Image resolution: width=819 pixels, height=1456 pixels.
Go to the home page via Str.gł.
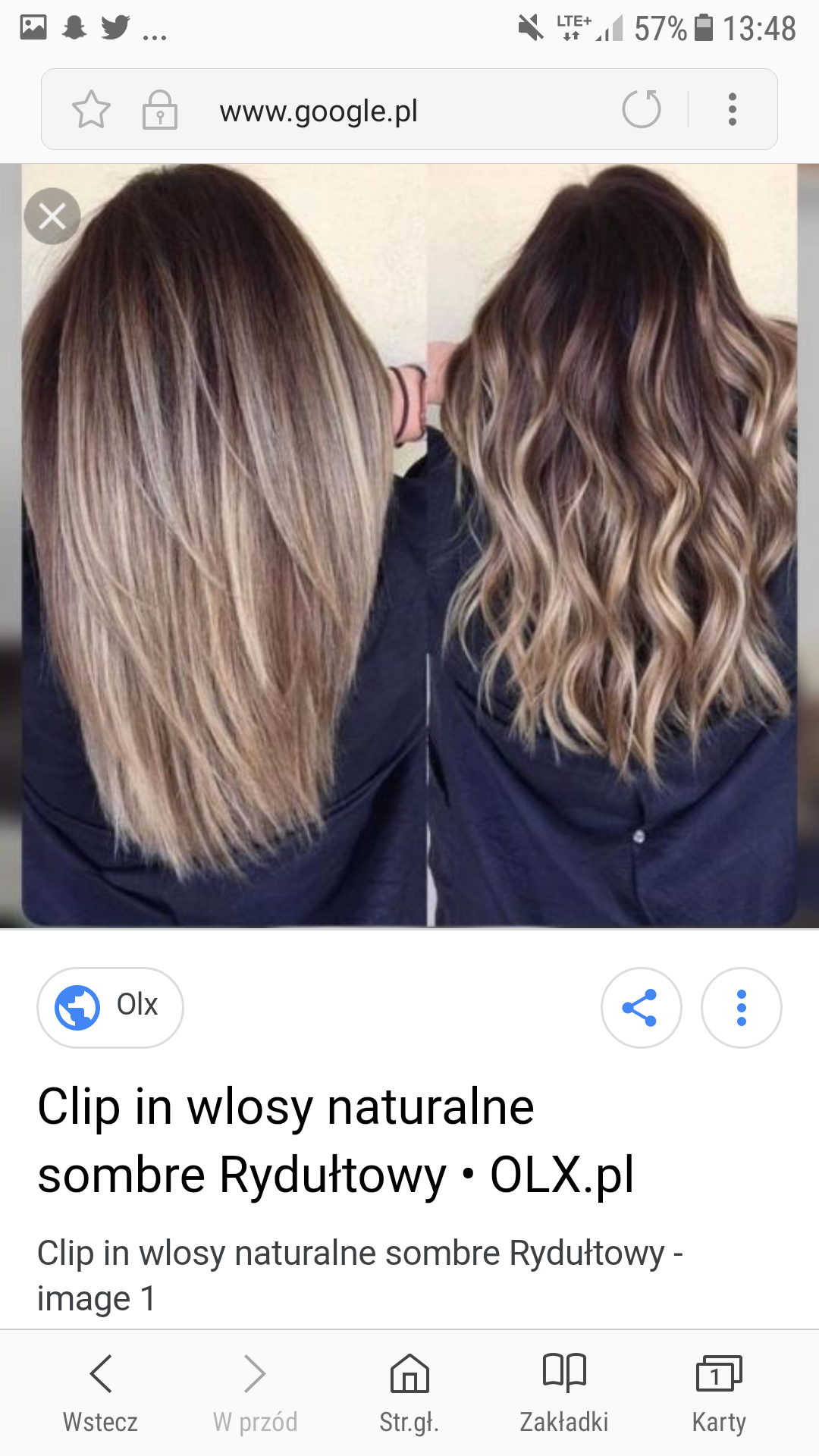click(409, 1393)
